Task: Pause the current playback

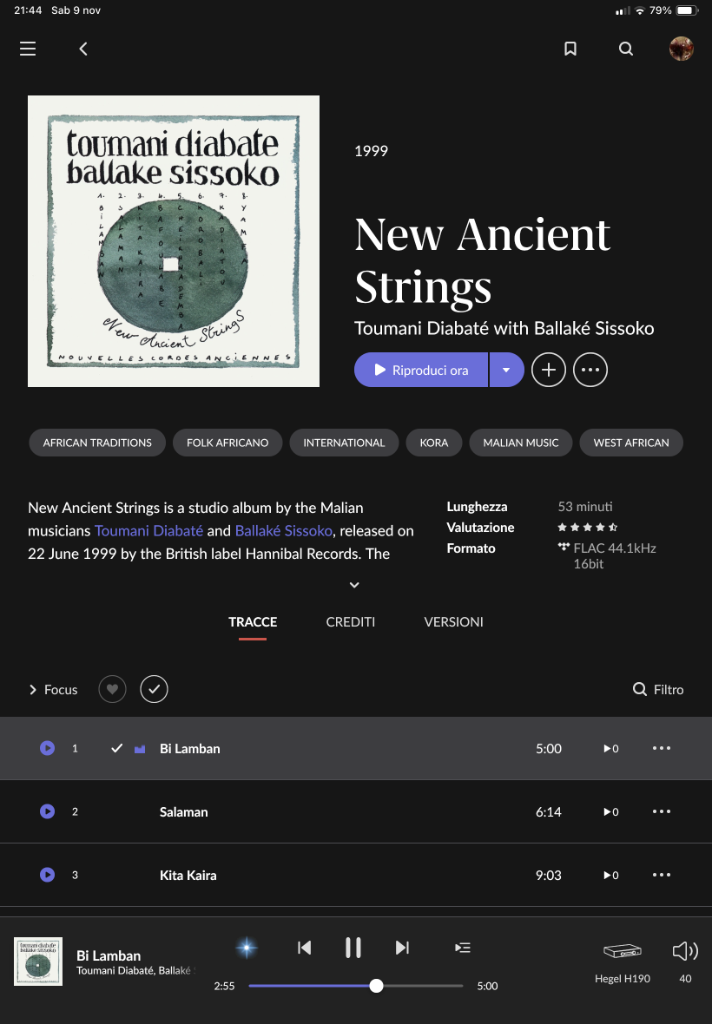Action: tap(353, 948)
